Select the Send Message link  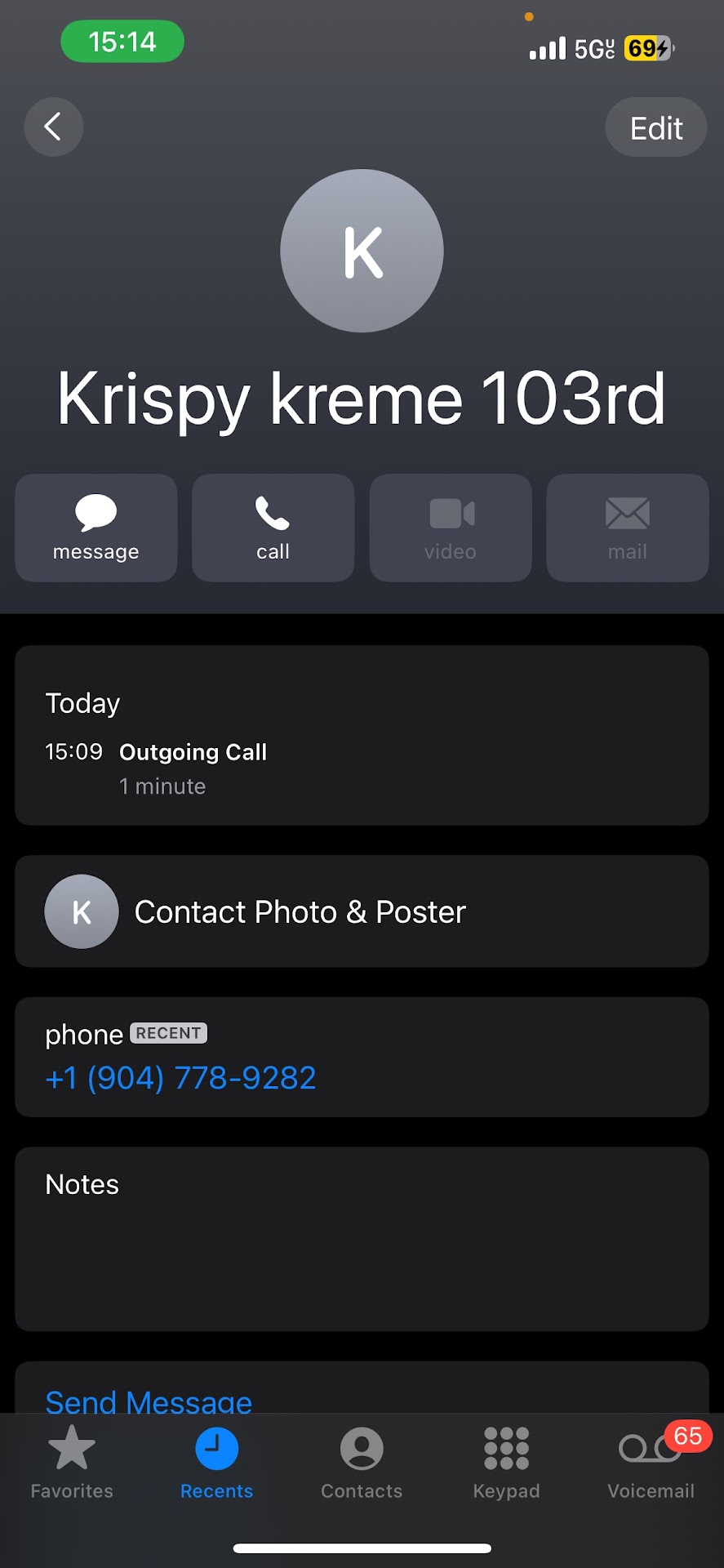click(149, 1400)
